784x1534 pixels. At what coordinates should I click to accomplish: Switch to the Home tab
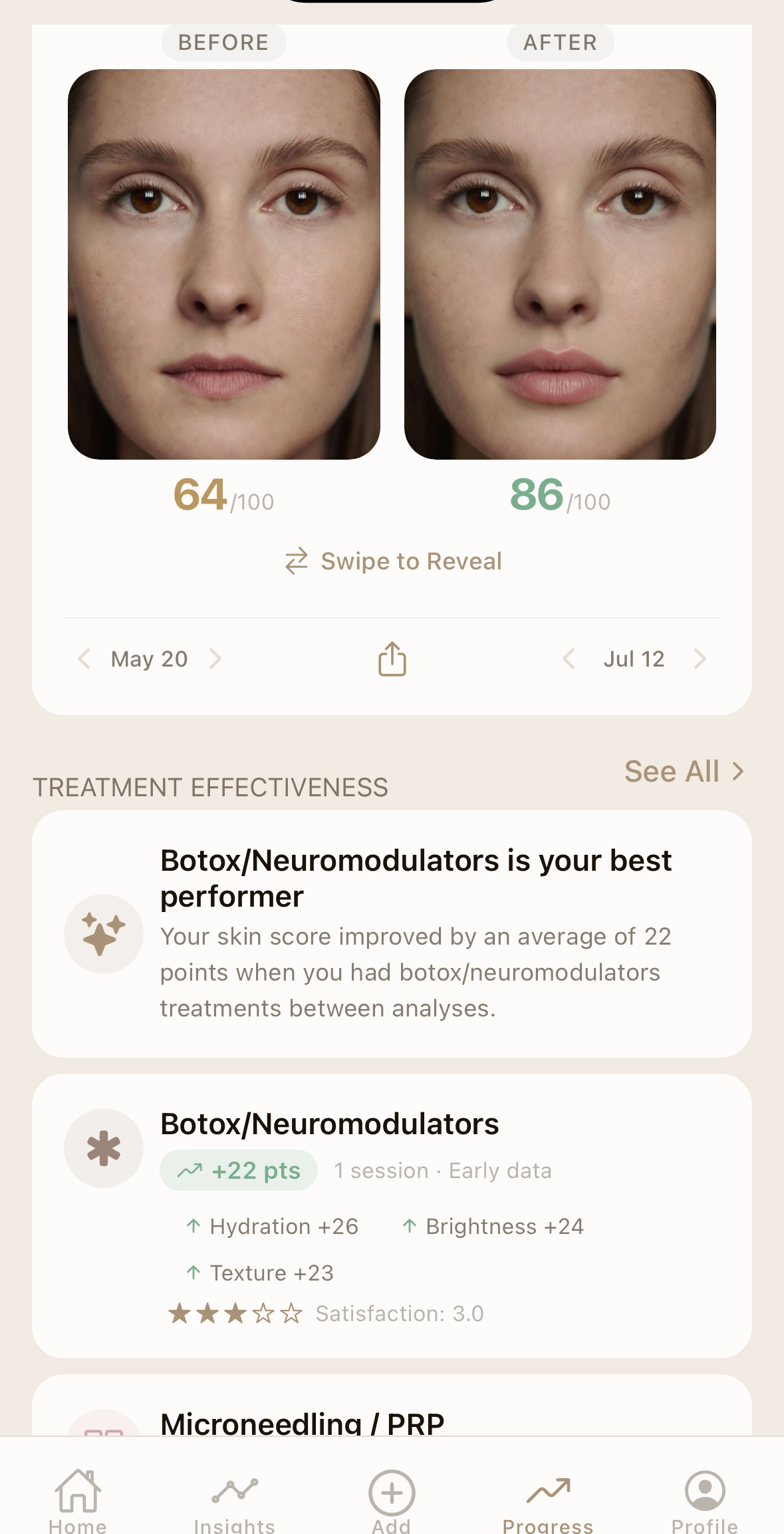click(x=78, y=1501)
